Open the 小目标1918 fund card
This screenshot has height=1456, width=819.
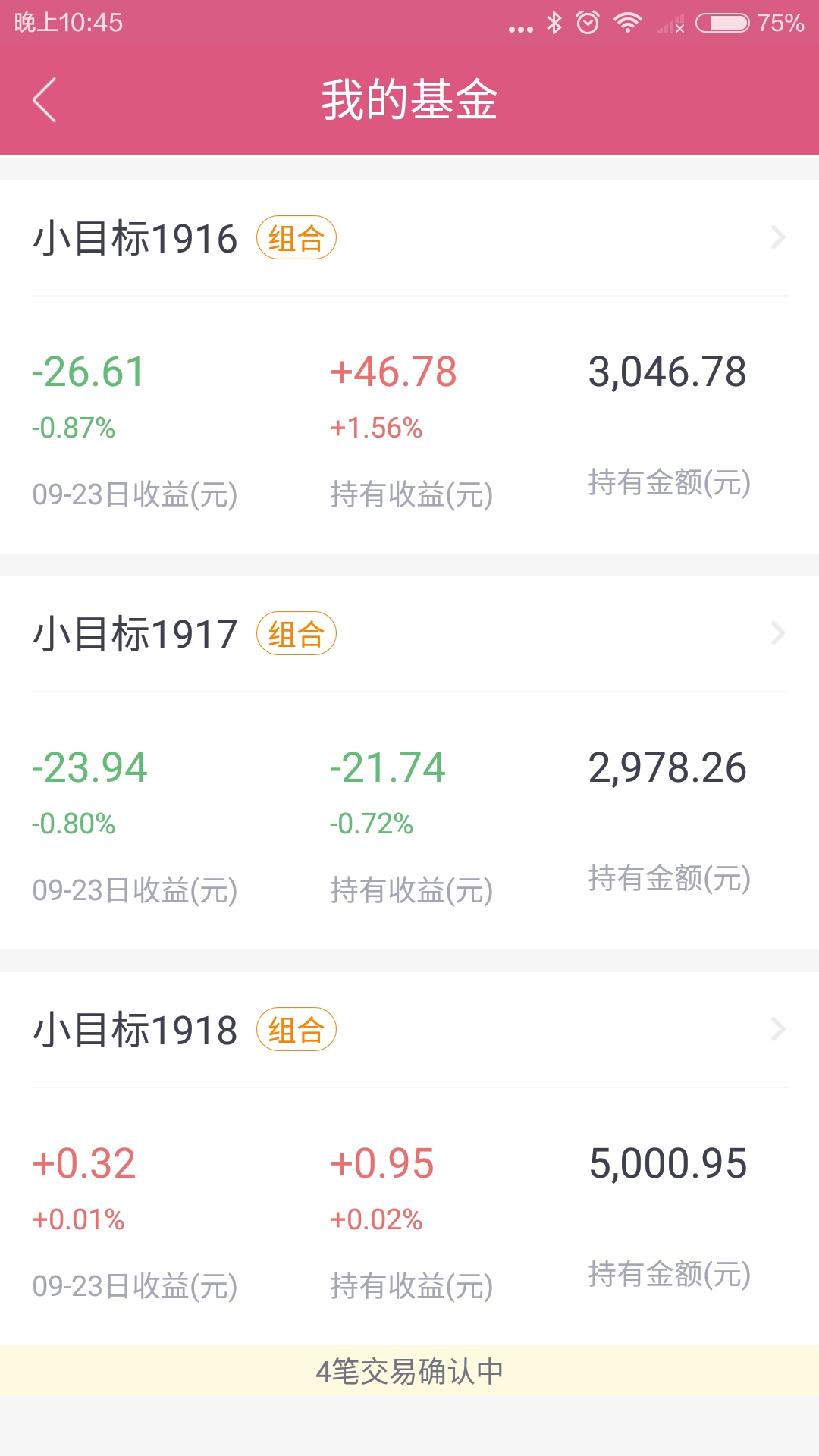click(409, 1158)
